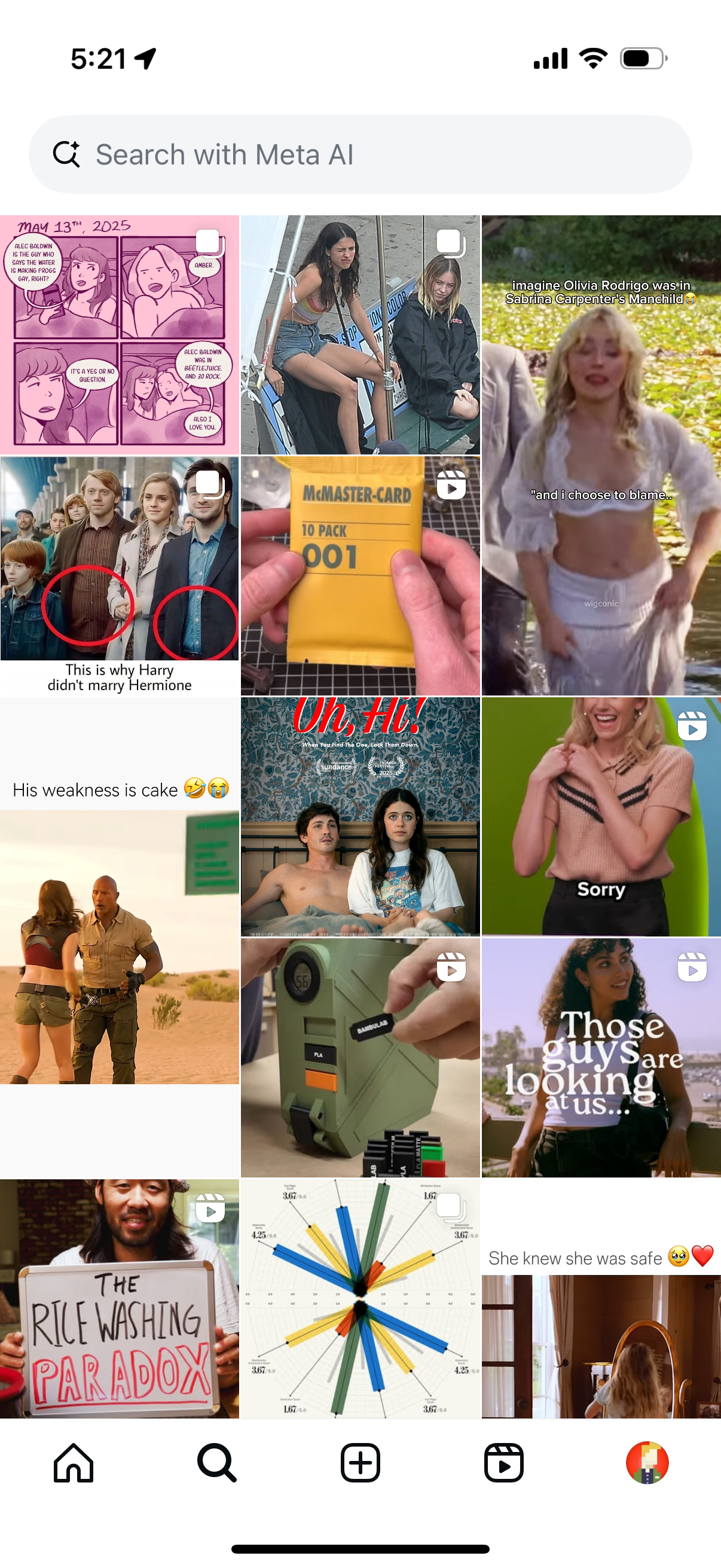Open 'This is why Harry didn't marry Hermione' post
721x1568 pixels.
pos(119,576)
